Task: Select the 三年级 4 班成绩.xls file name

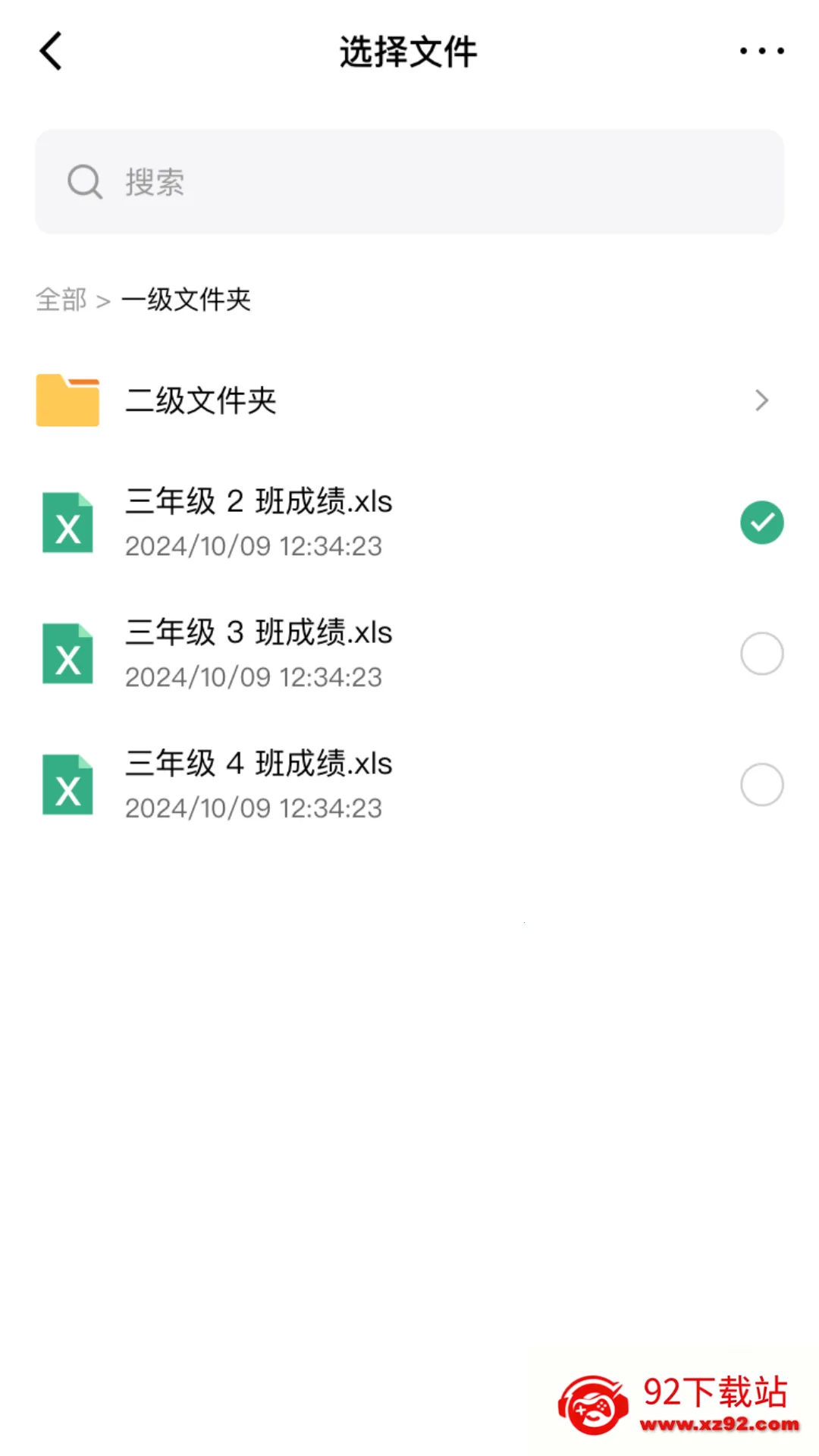Action: pyautogui.click(x=258, y=764)
